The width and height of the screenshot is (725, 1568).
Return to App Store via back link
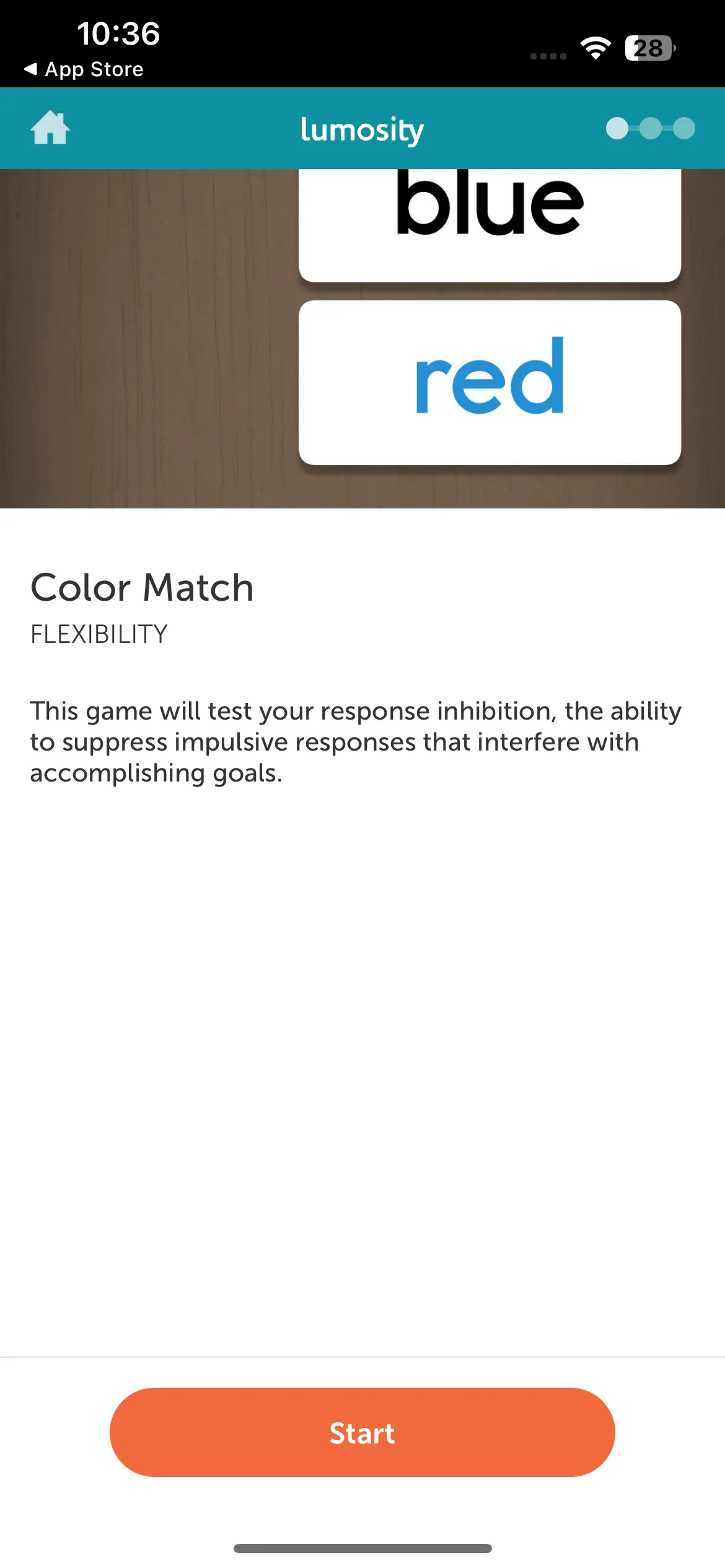point(84,69)
